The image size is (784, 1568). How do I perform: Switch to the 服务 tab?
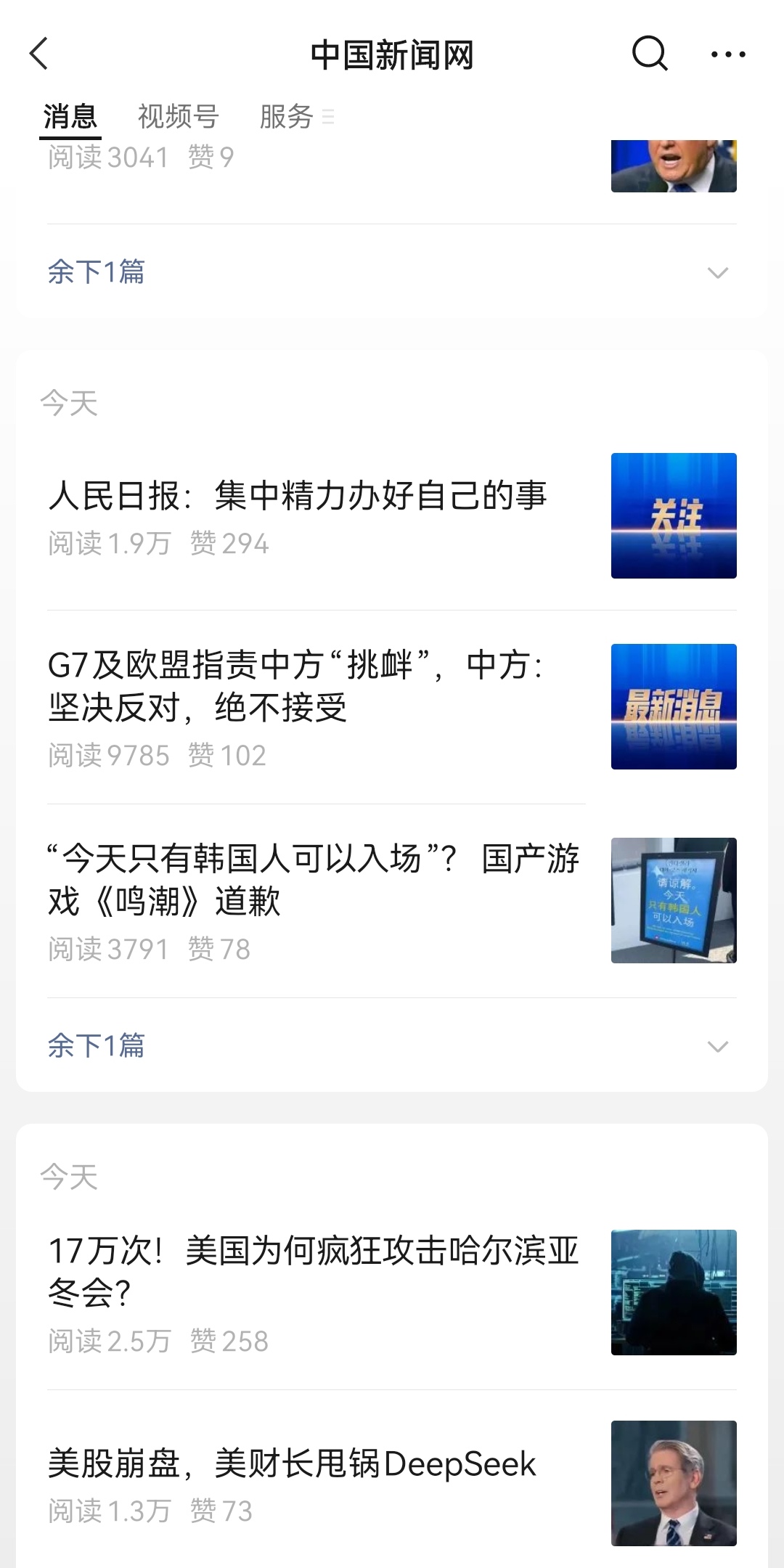[x=286, y=117]
